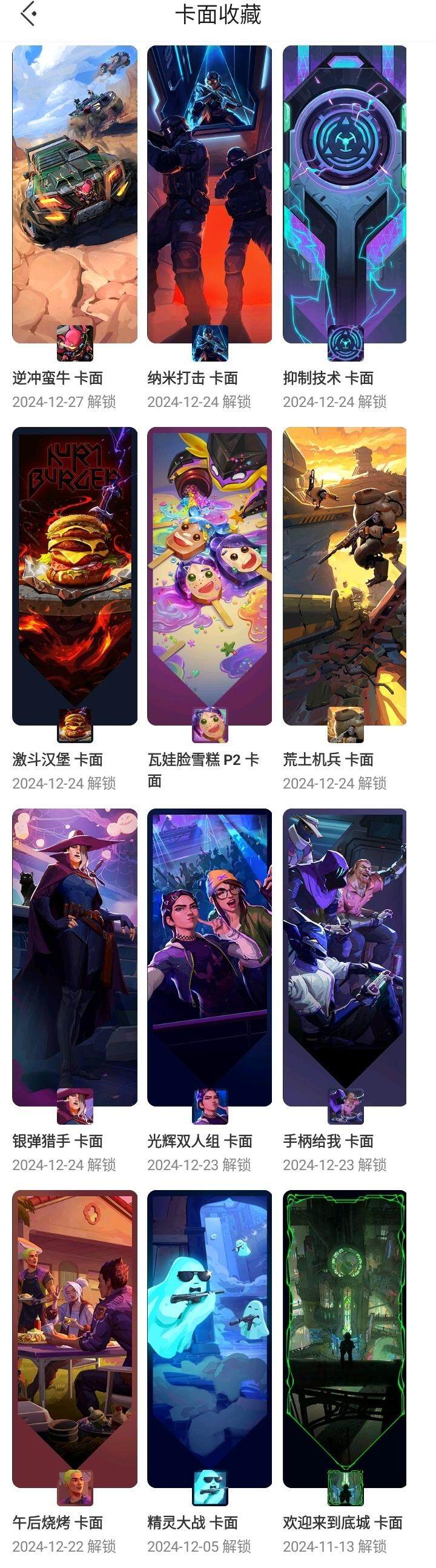
Task: Open the 精灵大战 ghost card
Action: (210, 1338)
